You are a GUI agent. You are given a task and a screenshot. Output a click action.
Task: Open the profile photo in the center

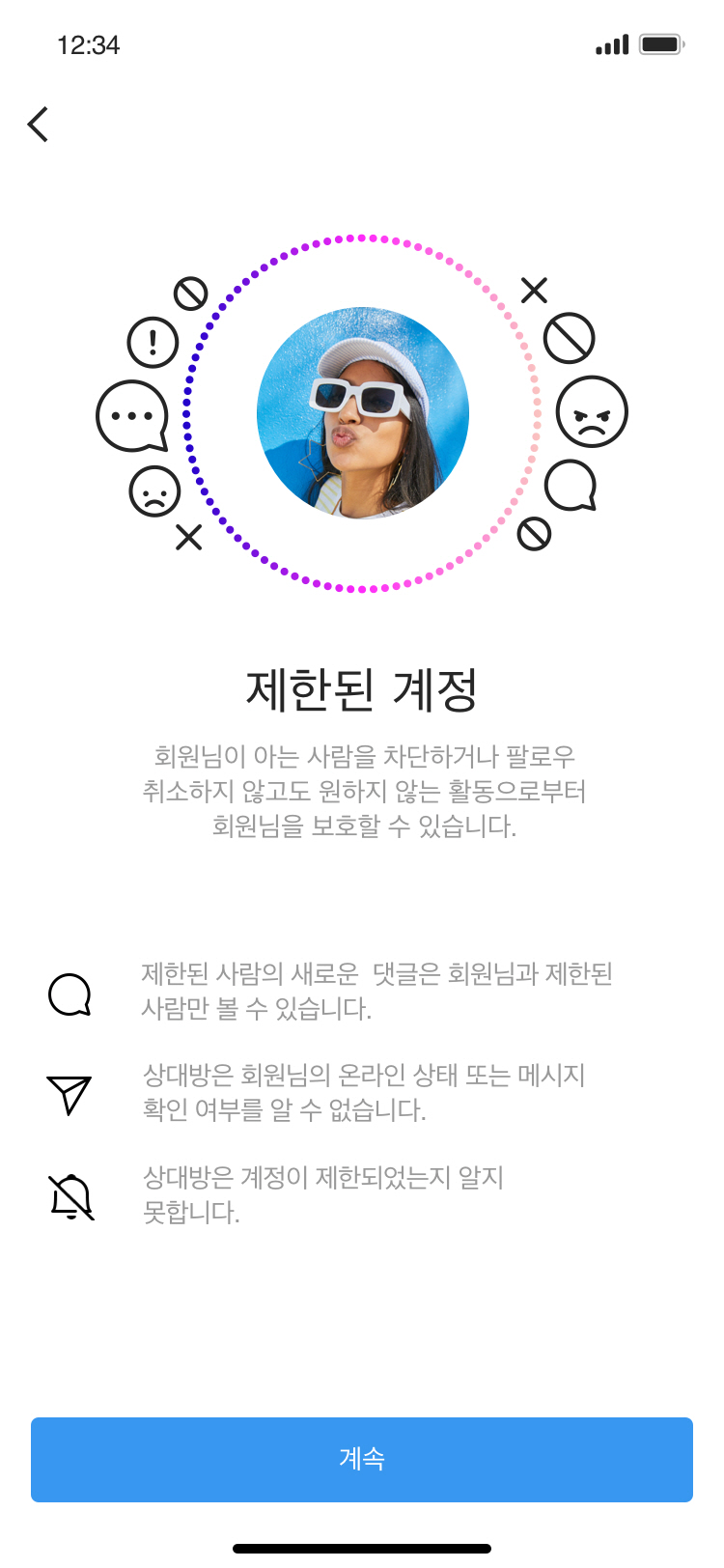[362, 410]
